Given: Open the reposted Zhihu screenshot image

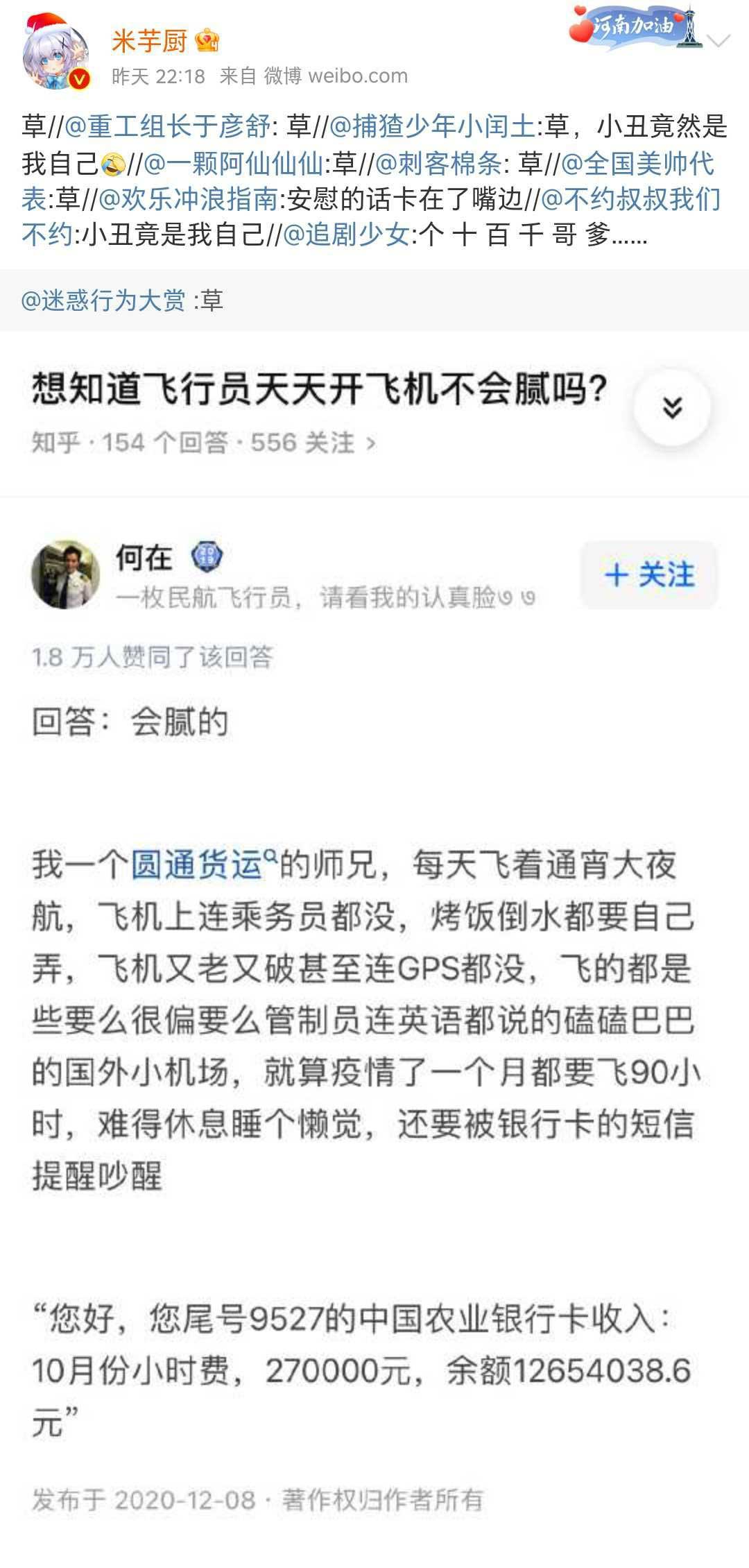Looking at the screenshot, I should [x=374, y=937].
